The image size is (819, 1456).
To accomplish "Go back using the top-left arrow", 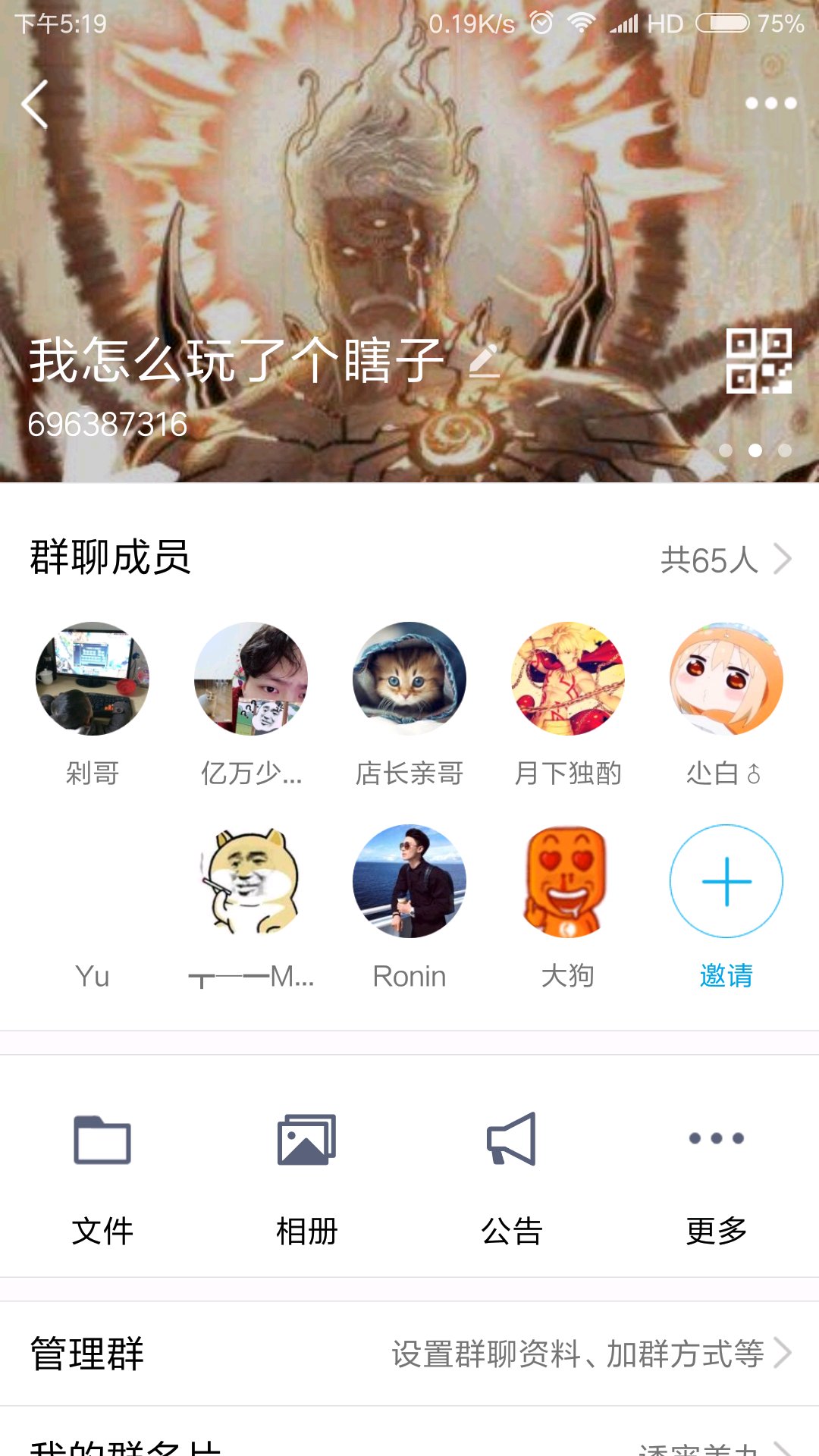I will point(35,104).
